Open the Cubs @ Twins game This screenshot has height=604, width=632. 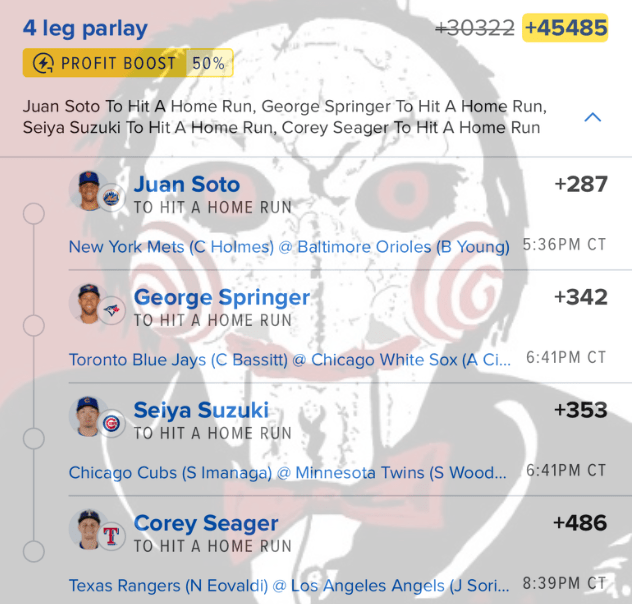click(x=288, y=472)
